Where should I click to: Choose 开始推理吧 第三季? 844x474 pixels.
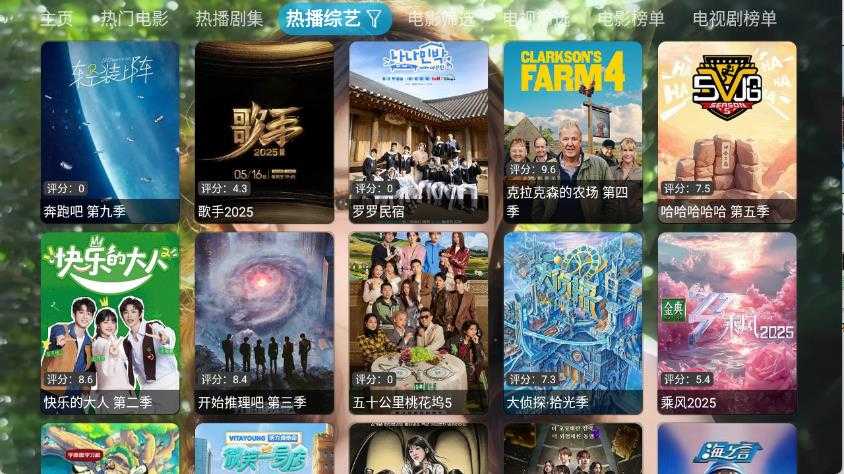tap(264, 322)
